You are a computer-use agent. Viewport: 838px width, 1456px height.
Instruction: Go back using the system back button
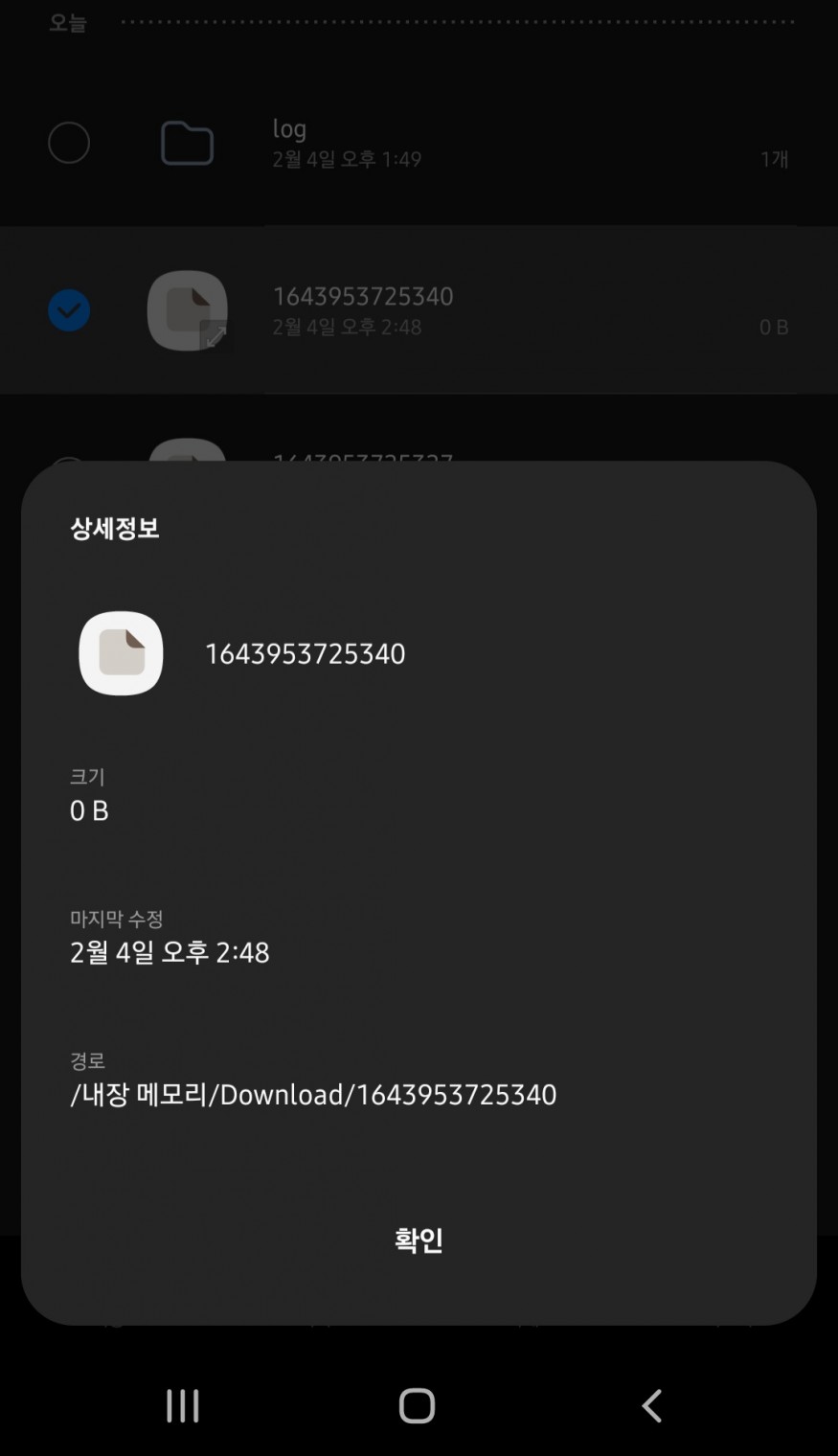(651, 1405)
